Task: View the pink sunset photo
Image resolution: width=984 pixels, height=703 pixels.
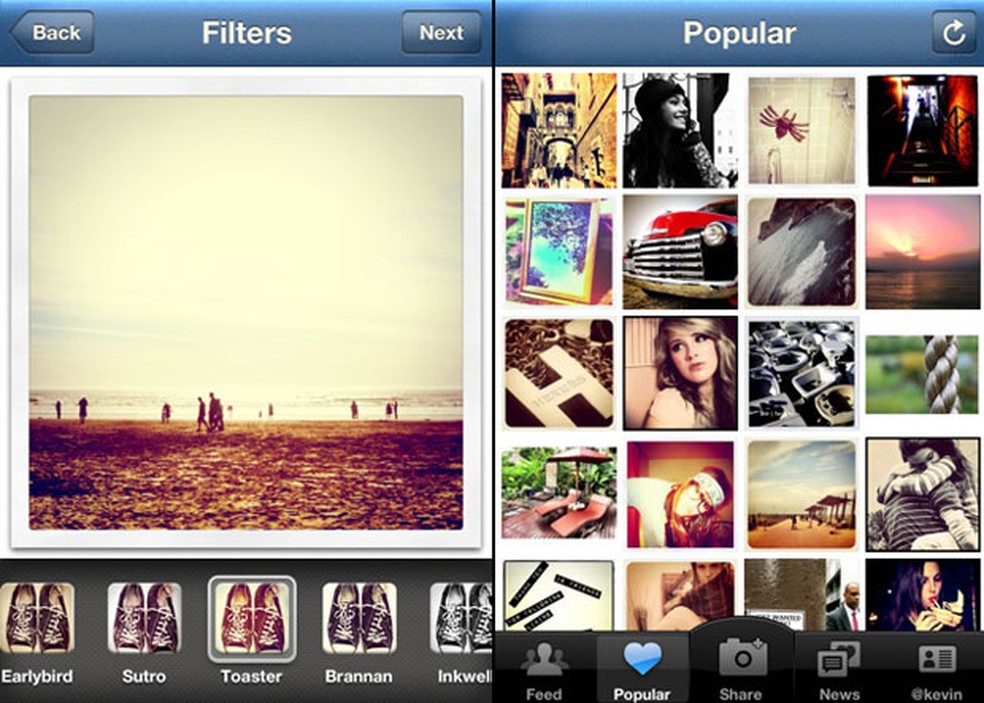Action: [922, 251]
